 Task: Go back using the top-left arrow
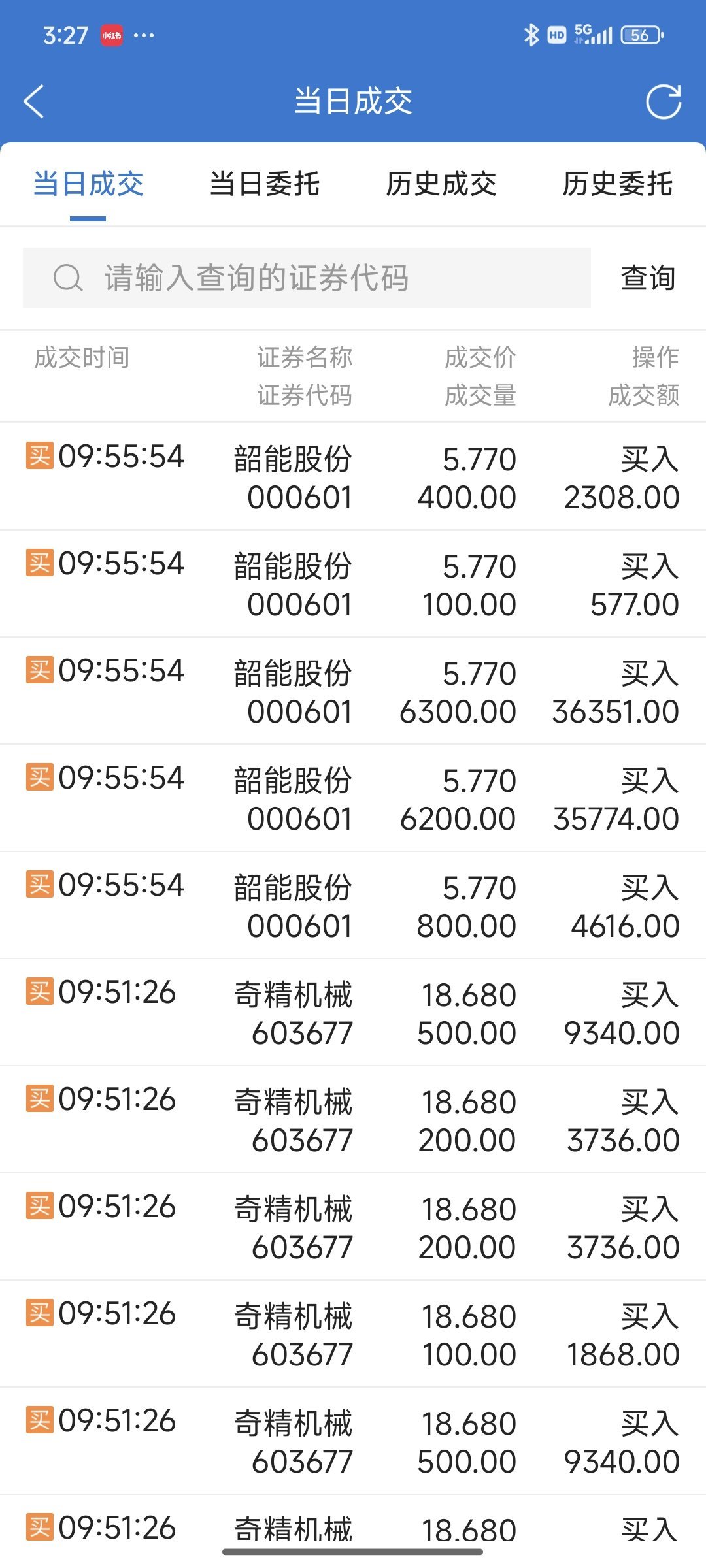34,101
